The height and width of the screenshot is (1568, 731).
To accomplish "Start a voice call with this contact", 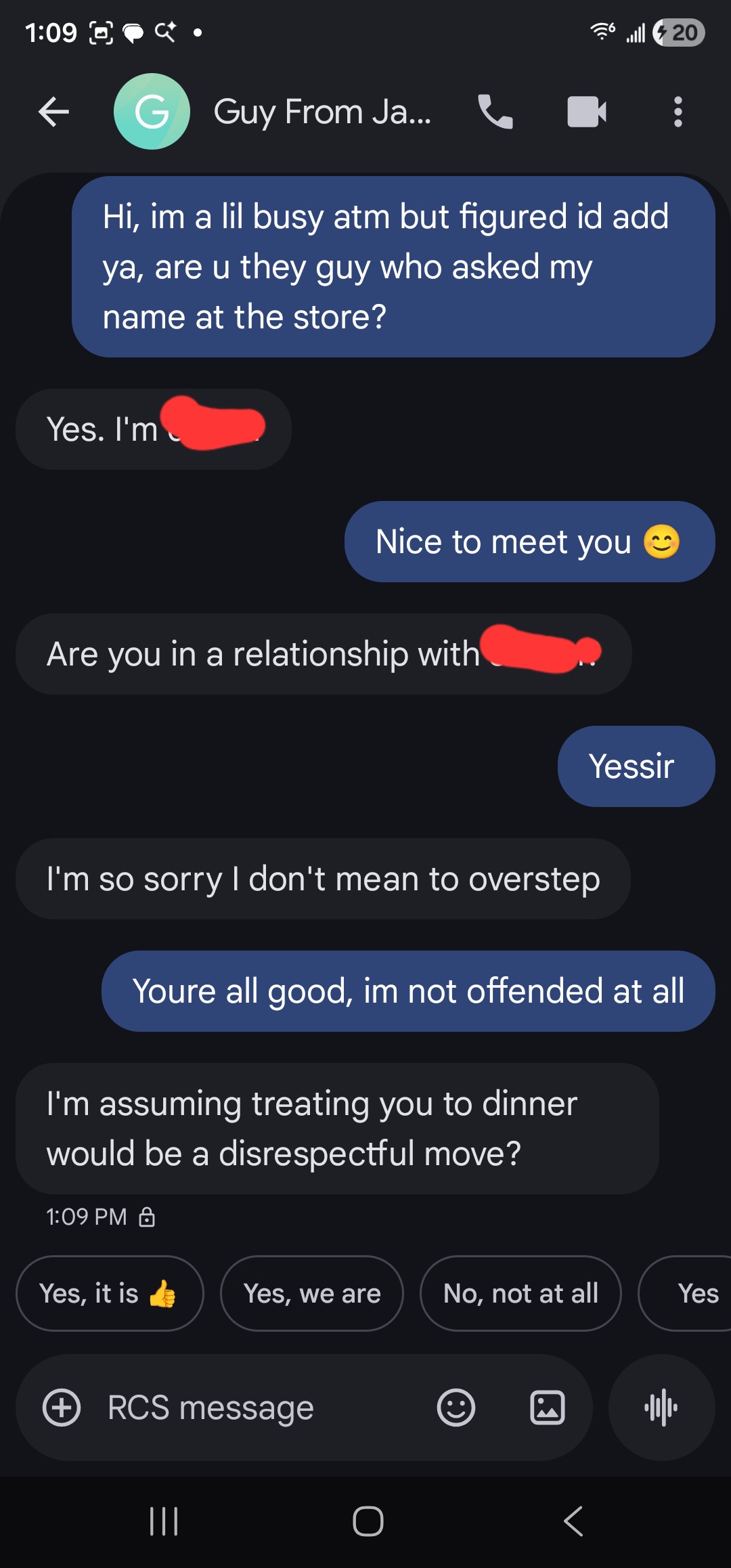I will (495, 112).
